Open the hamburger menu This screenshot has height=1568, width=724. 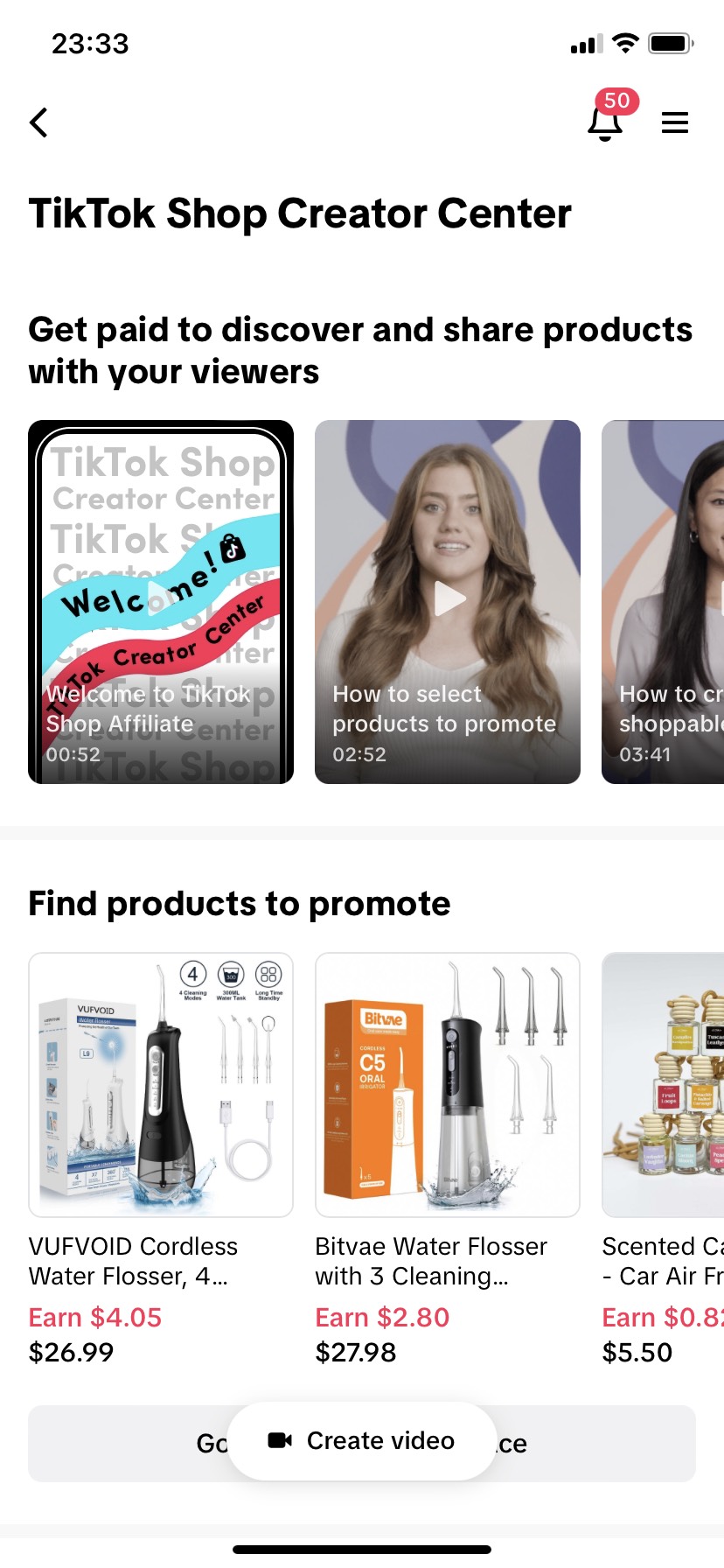click(x=675, y=122)
